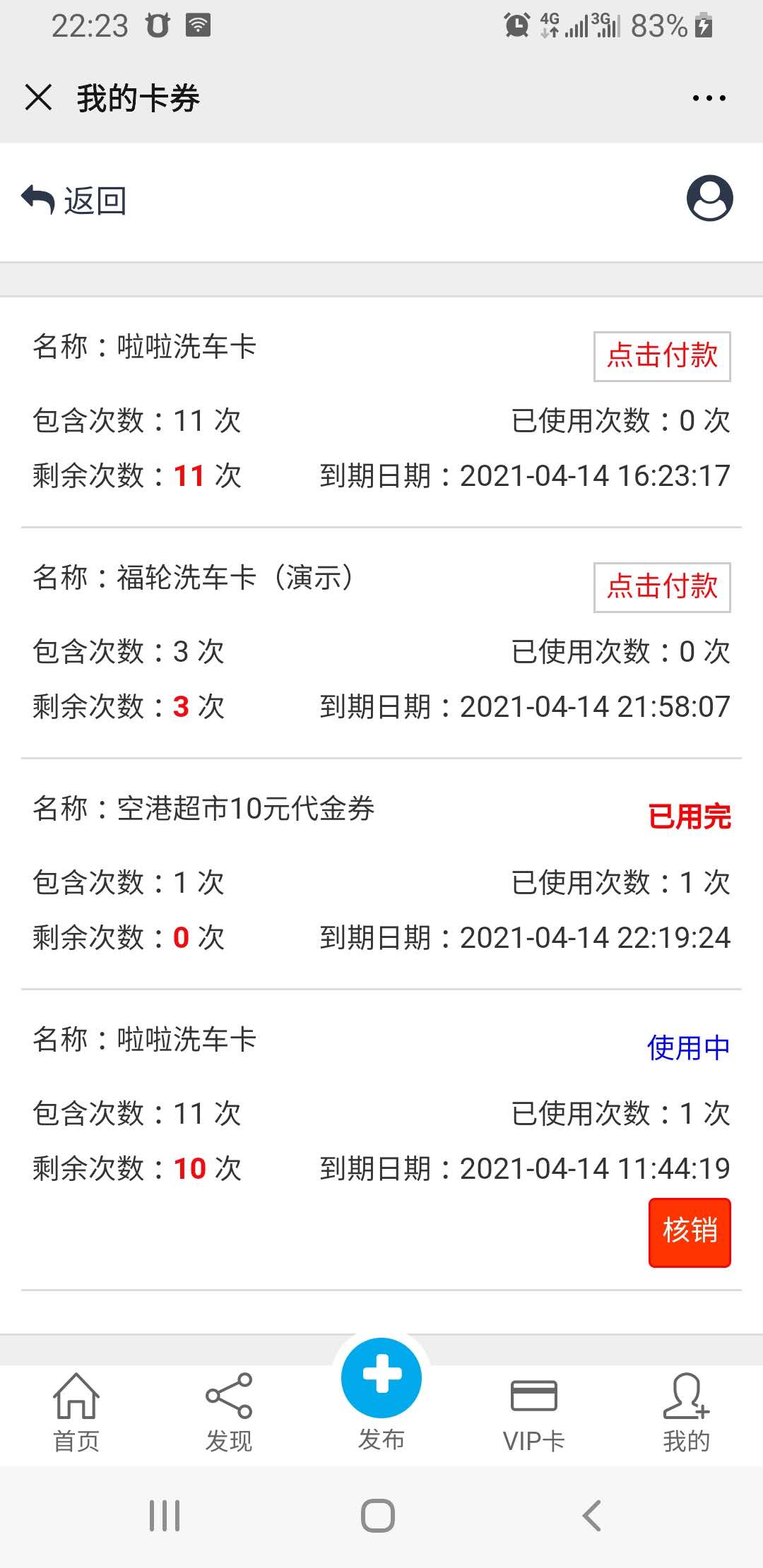
Task: Tap the system back button
Action: 591,1515
